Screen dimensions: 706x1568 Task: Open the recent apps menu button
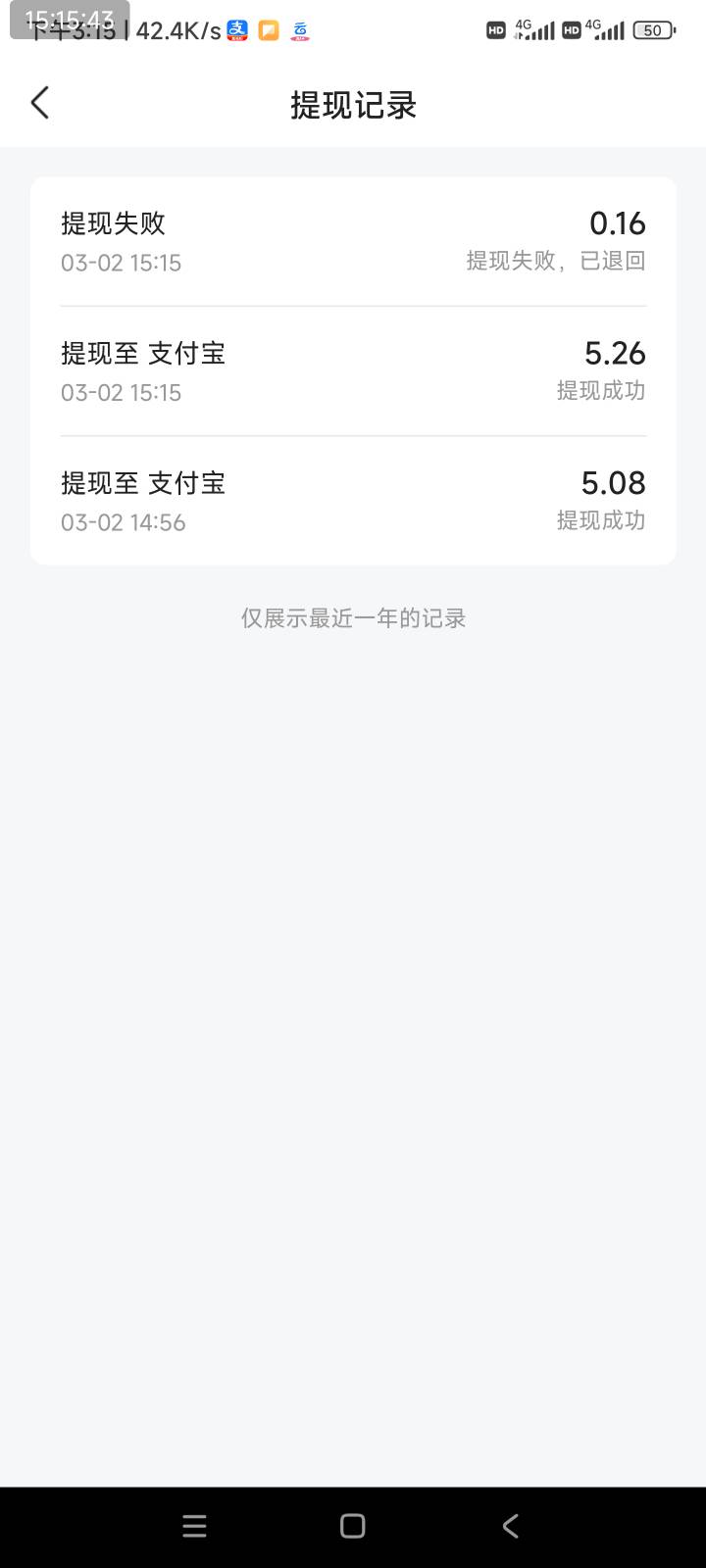point(194,1526)
